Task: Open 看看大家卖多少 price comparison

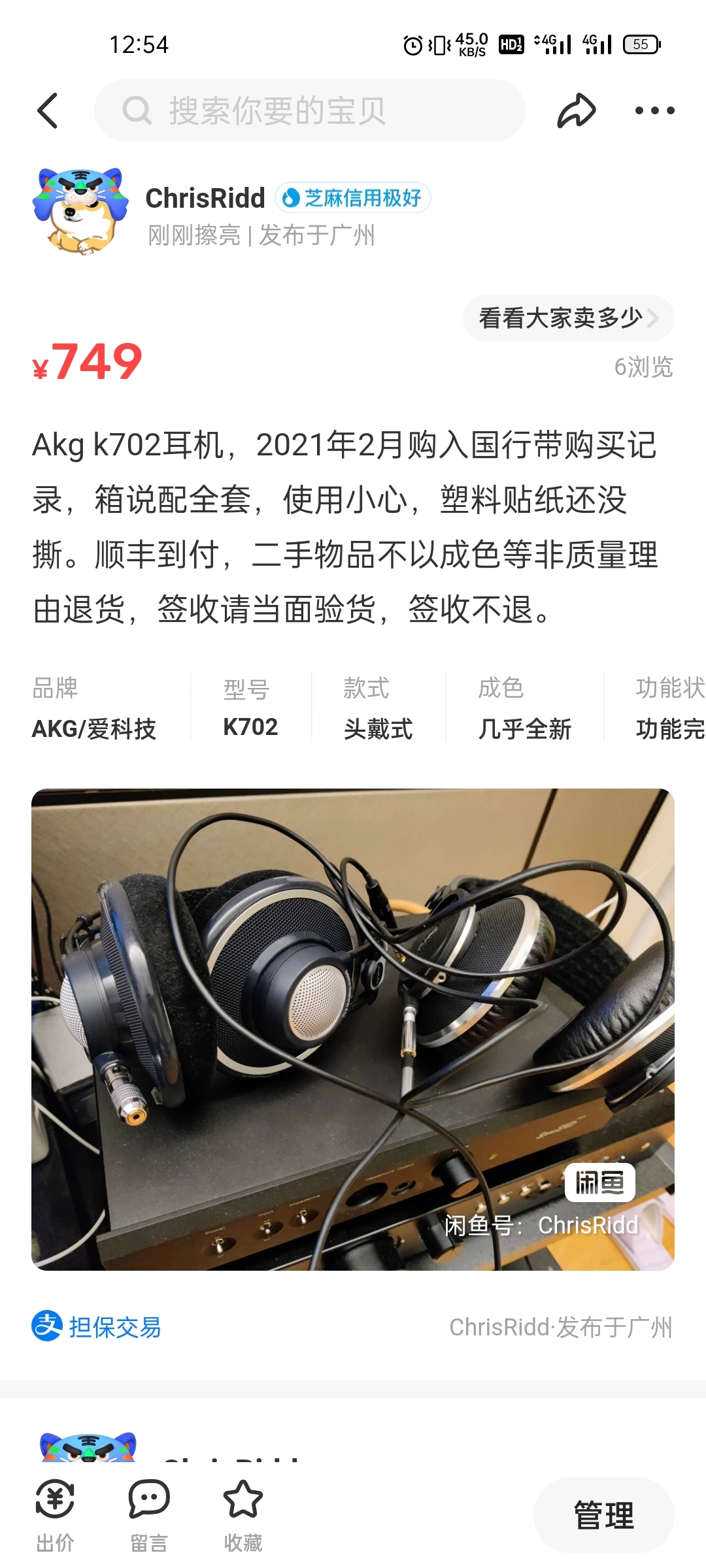Action: click(567, 318)
